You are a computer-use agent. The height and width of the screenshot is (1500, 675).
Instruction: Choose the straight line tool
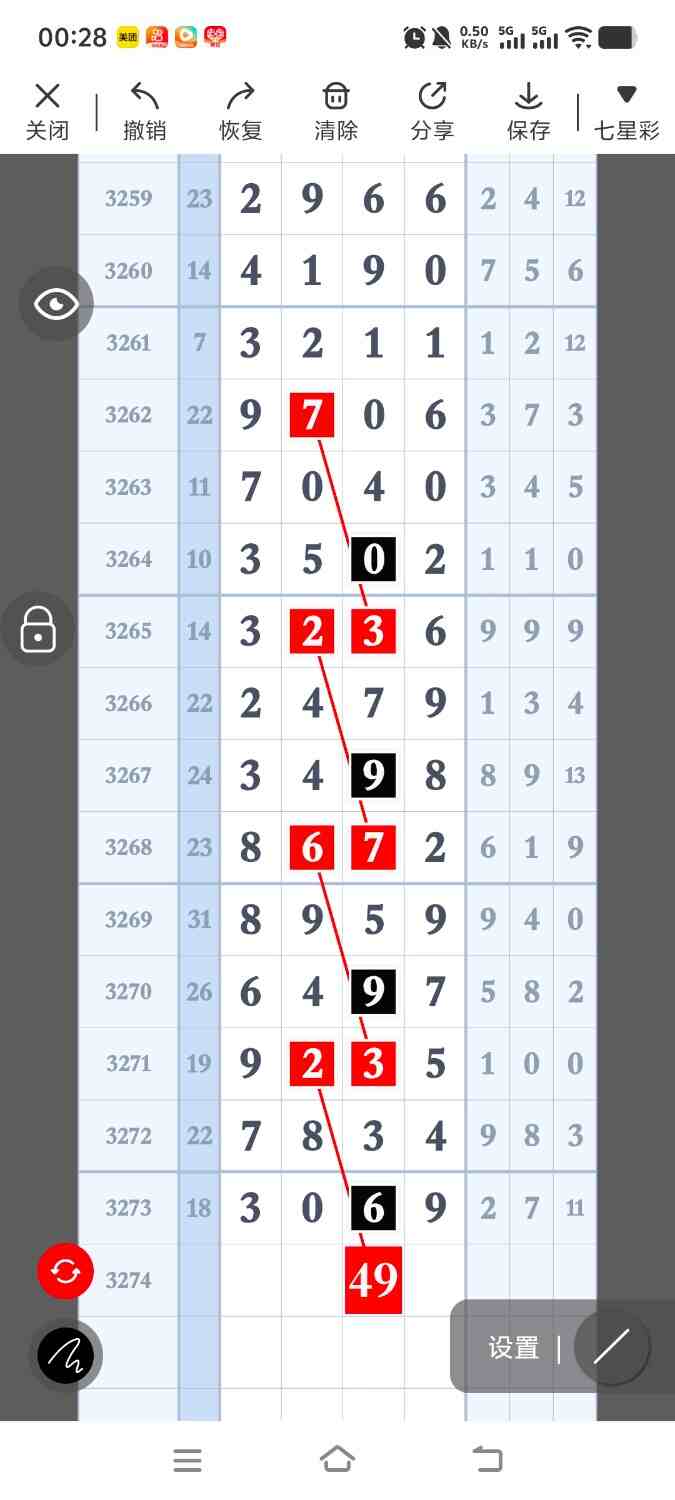(611, 1347)
